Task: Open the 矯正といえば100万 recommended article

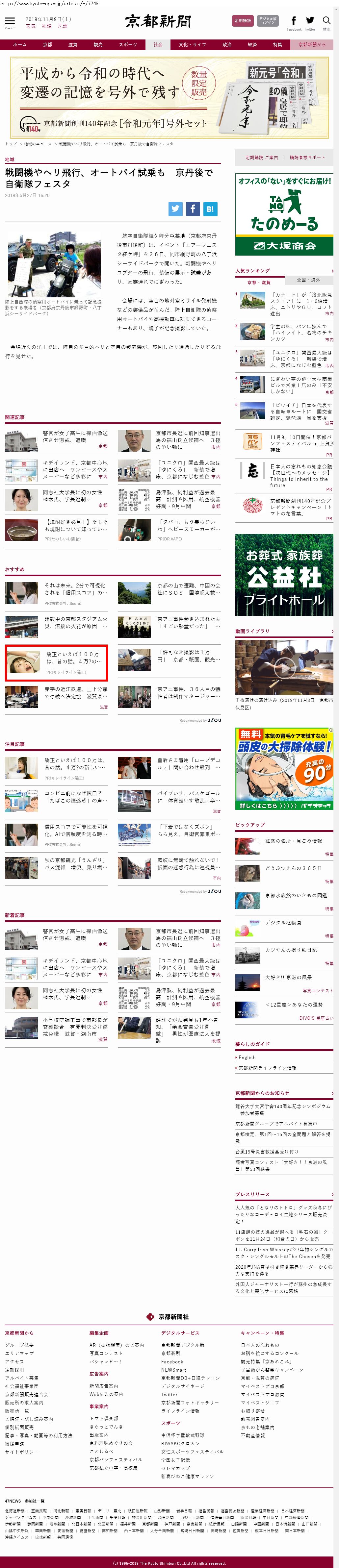Action: pyautogui.click(x=57, y=662)
